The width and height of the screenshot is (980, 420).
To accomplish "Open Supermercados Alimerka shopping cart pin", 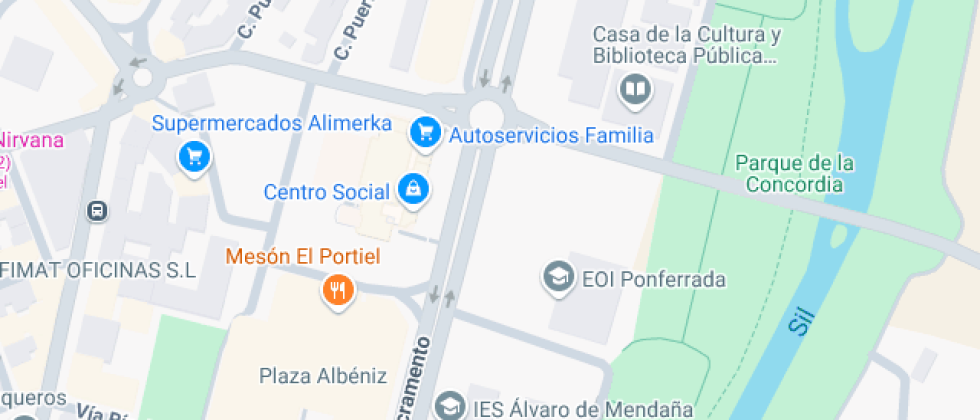I will tap(194, 158).
